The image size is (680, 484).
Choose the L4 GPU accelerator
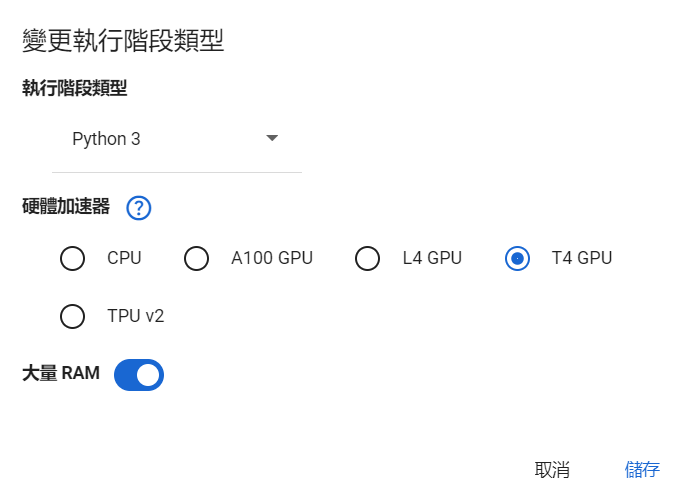[367, 258]
